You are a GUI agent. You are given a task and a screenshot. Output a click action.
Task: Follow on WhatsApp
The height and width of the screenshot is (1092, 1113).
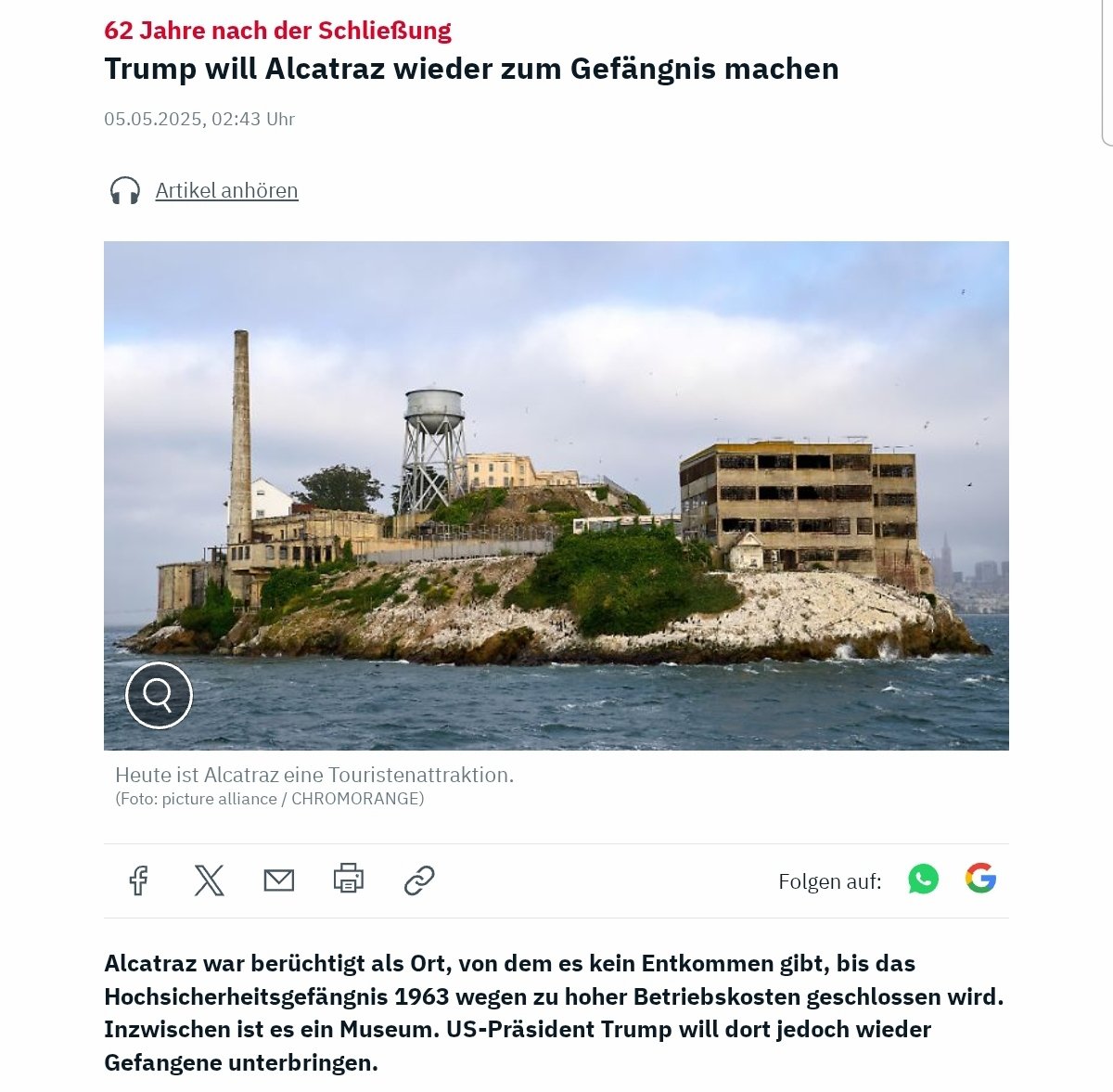[x=923, y=879]
